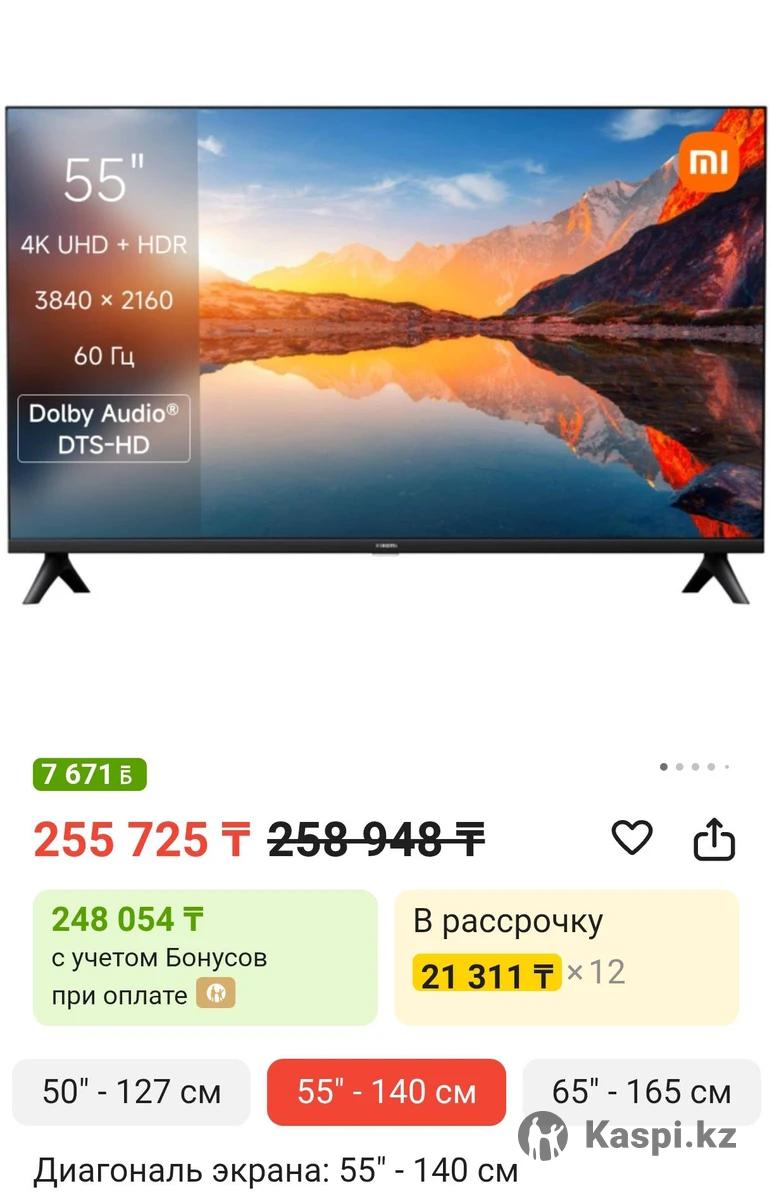The width and height of the screenshot is (772, 1200).
Task: Add this Xiaomi TV to favorites
Action: tap(631, 838)
